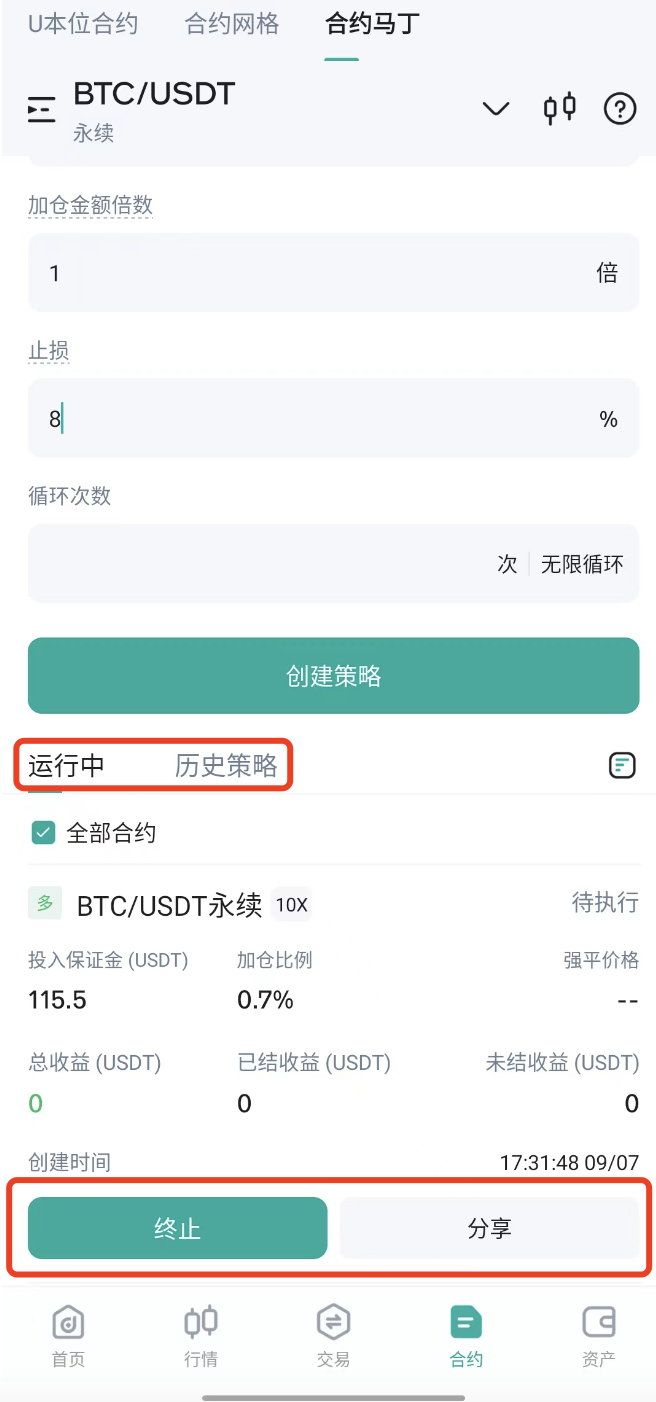Edit the 加仓金额倍数 input field
Screen dimensions: 656x1402
pyautogui.click(x=333, y=272)
